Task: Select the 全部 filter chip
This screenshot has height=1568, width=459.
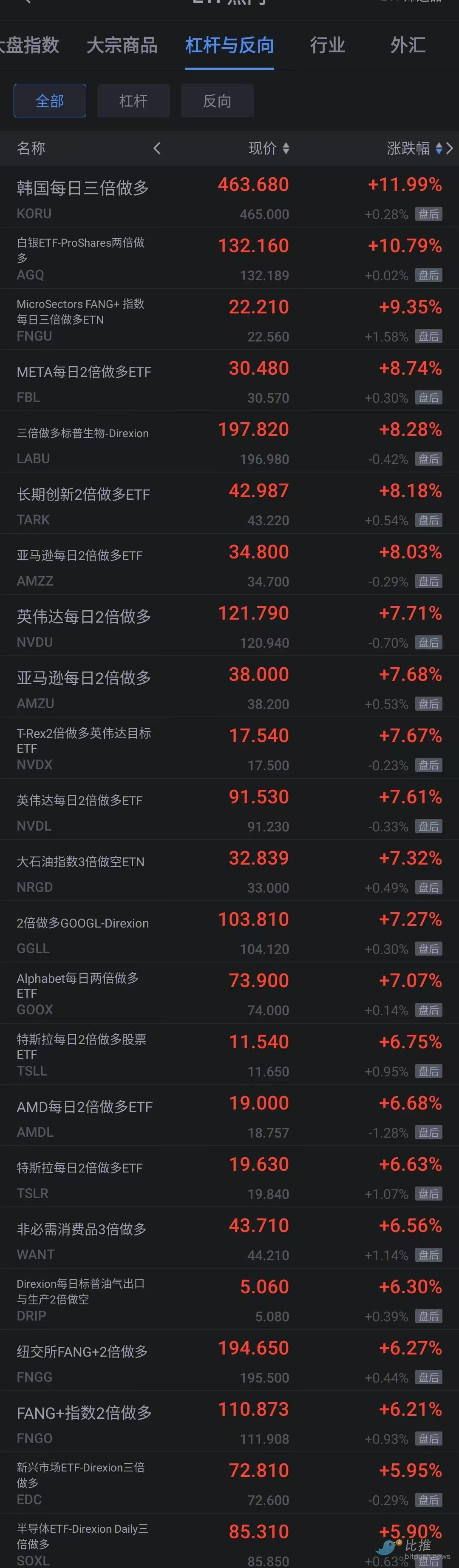Action: click(50, 101)
